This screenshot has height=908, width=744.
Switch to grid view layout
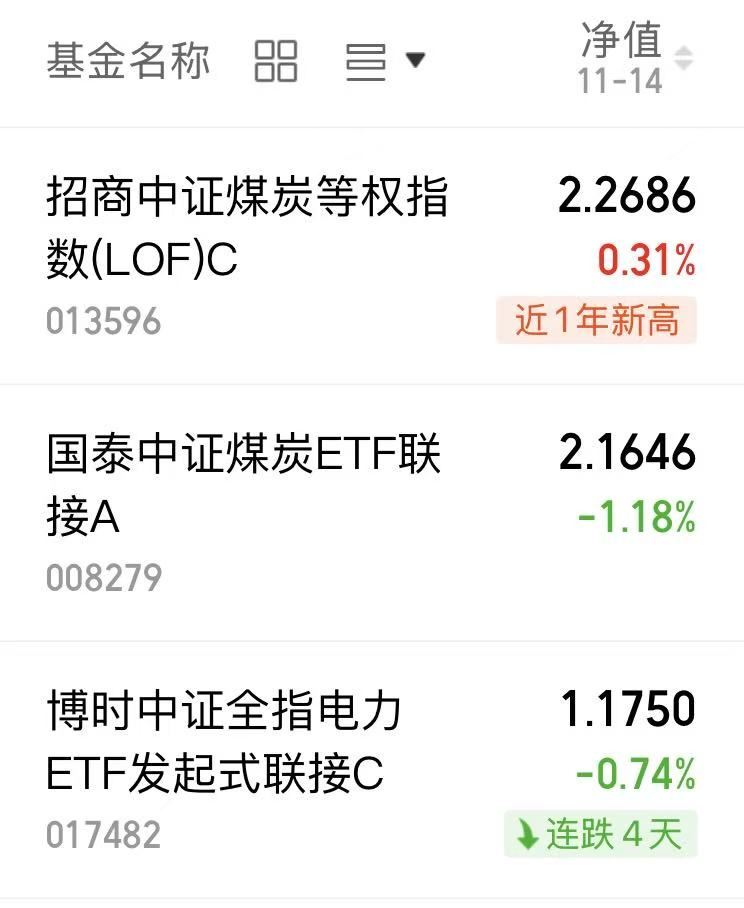tap(276, 61)
